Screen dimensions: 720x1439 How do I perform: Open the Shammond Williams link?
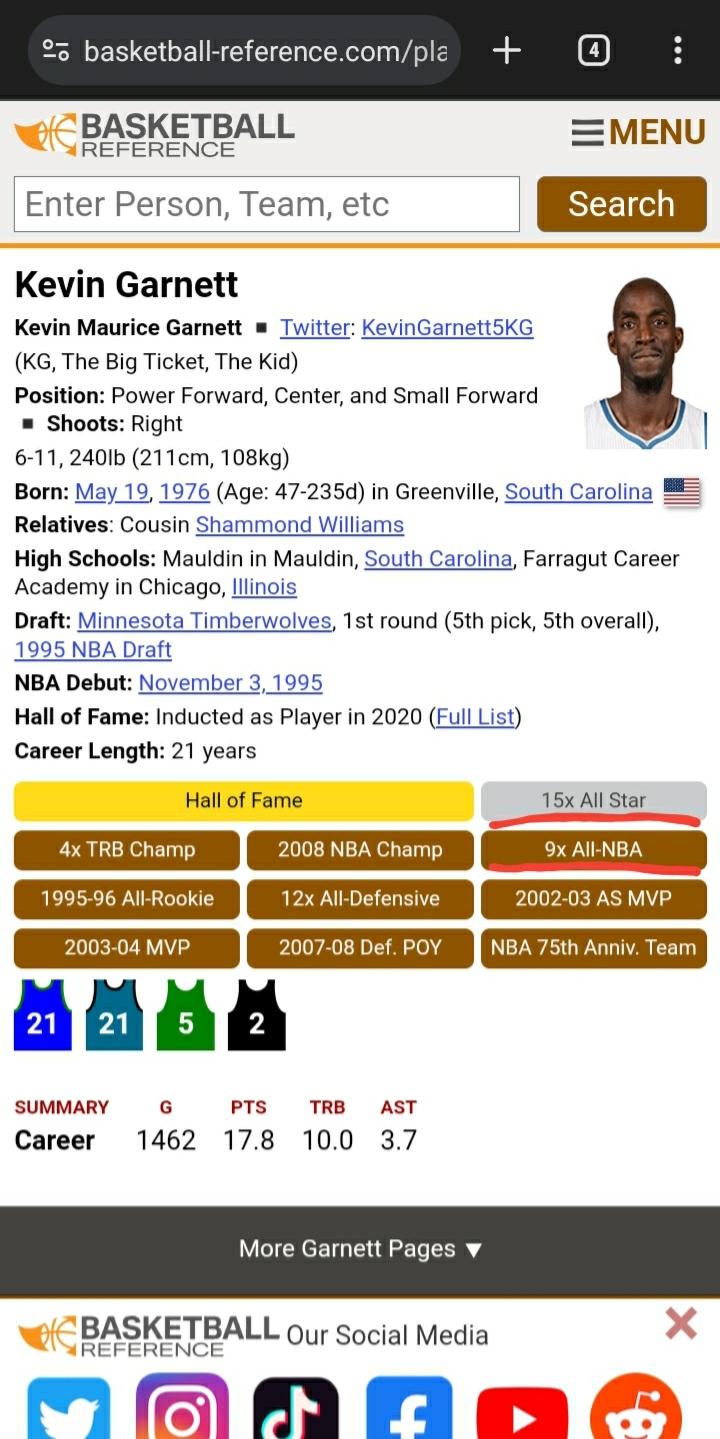[x=300, y=525]
